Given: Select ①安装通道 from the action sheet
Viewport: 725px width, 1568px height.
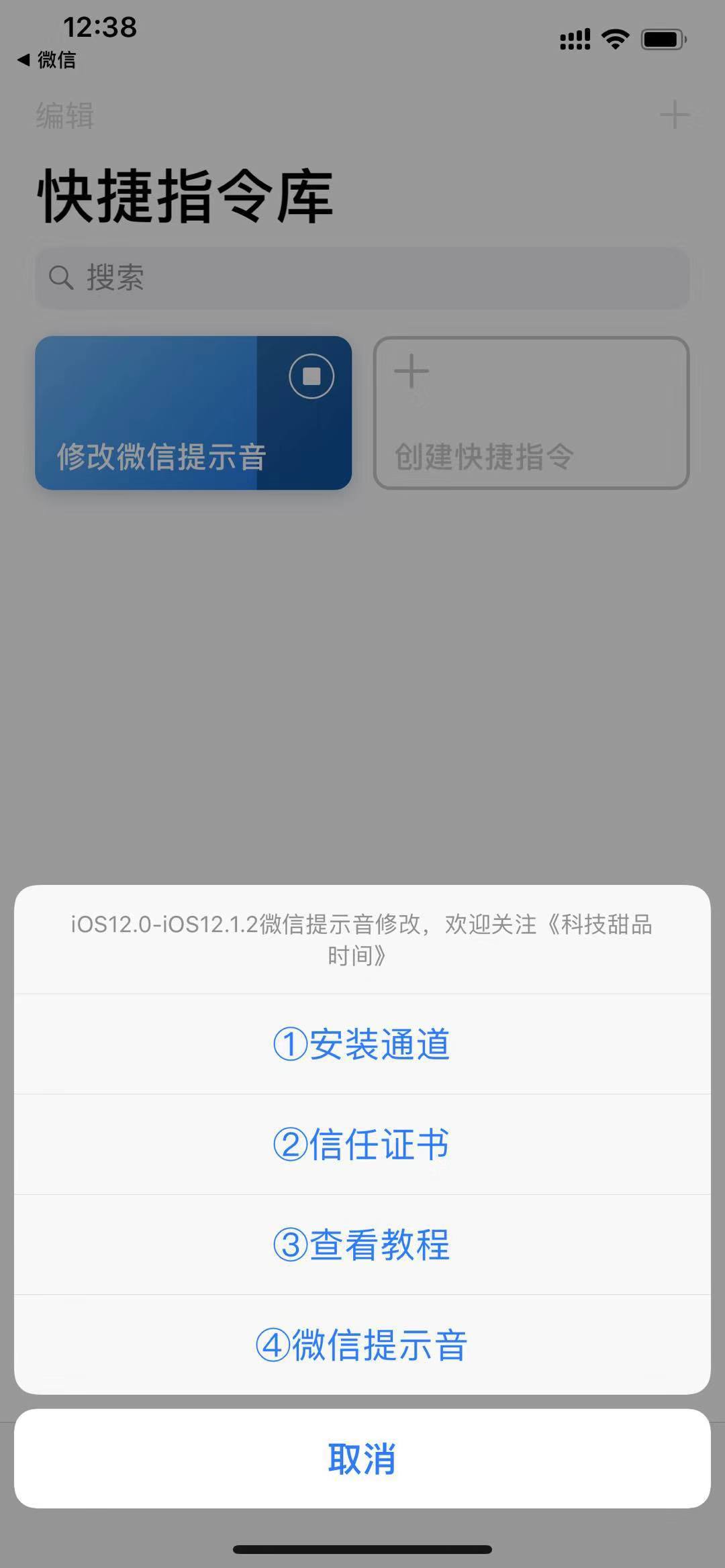Looking at the screenshot, I should (x=362, y=1044).
